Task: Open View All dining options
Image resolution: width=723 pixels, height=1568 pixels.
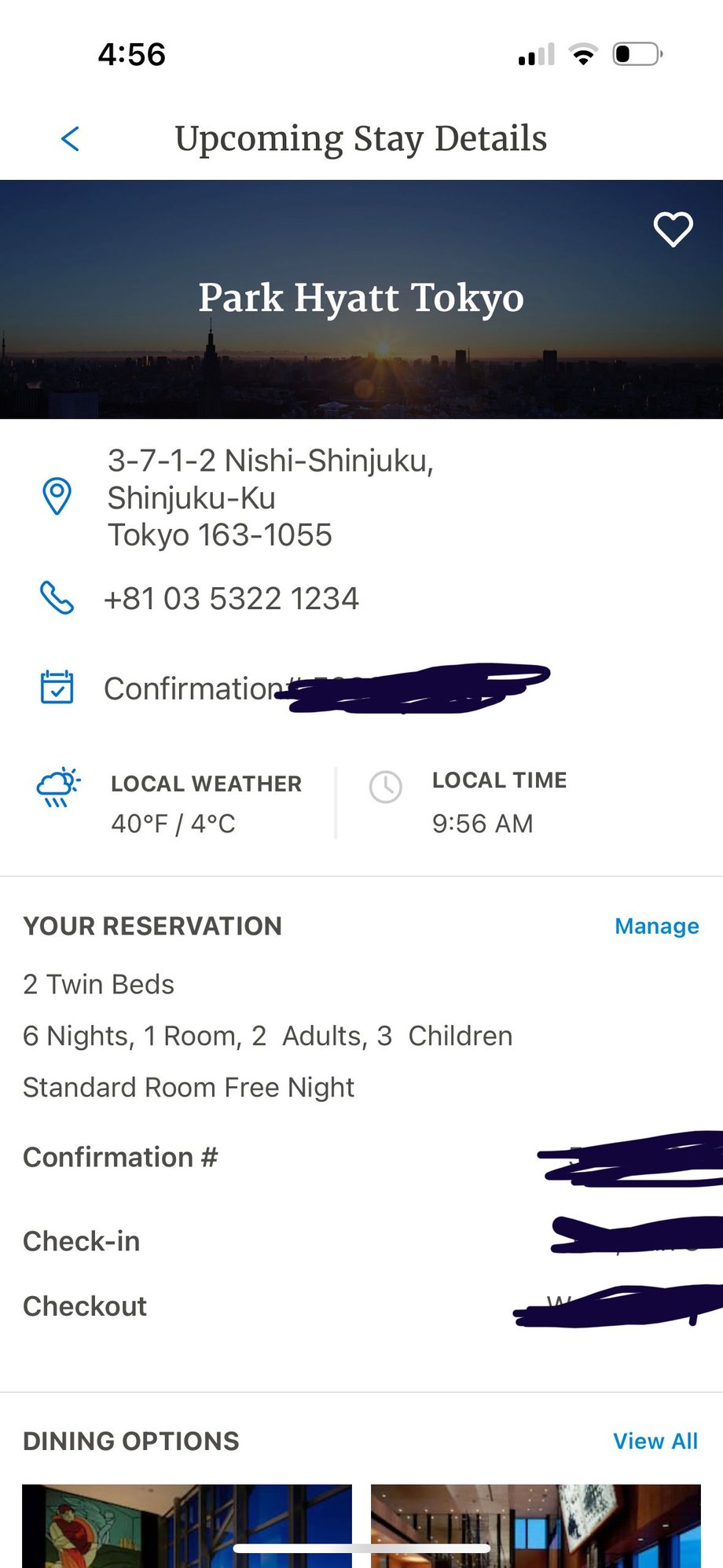Action: (656, 1441)
